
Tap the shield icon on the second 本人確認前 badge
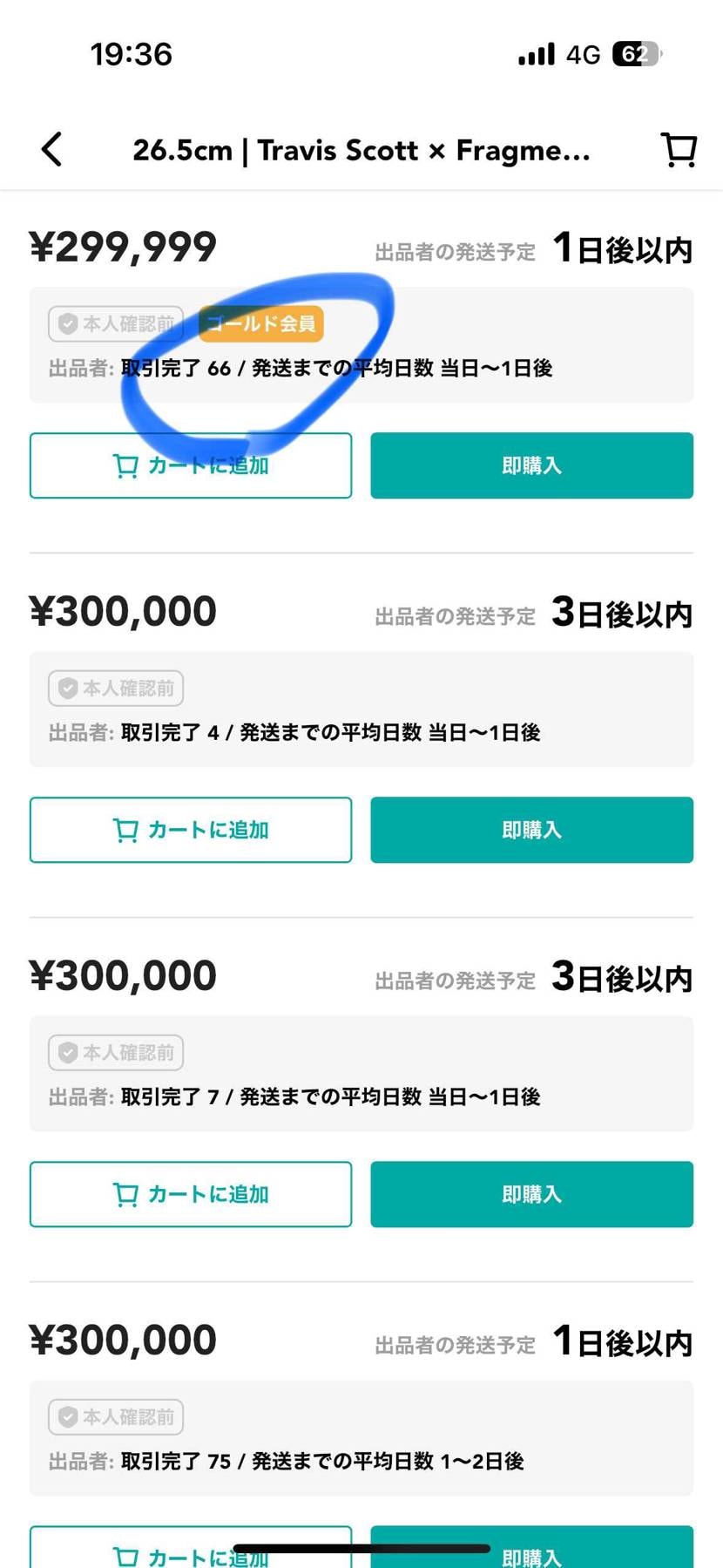tap(68, 688)
